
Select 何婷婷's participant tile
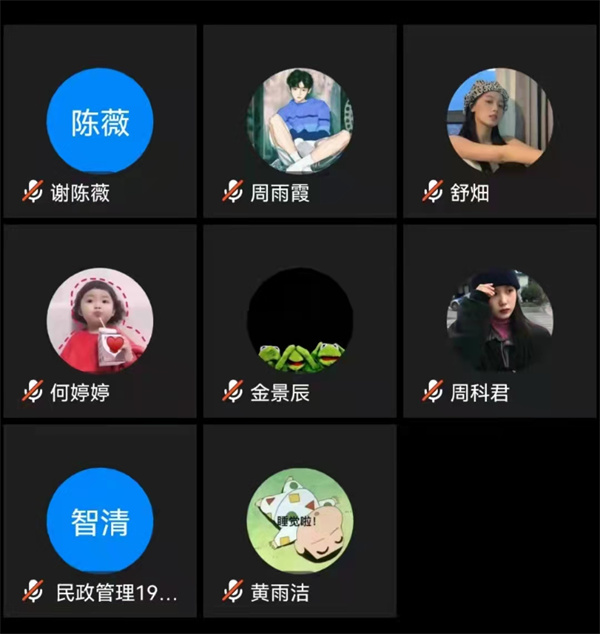click(x=100, y=321)
